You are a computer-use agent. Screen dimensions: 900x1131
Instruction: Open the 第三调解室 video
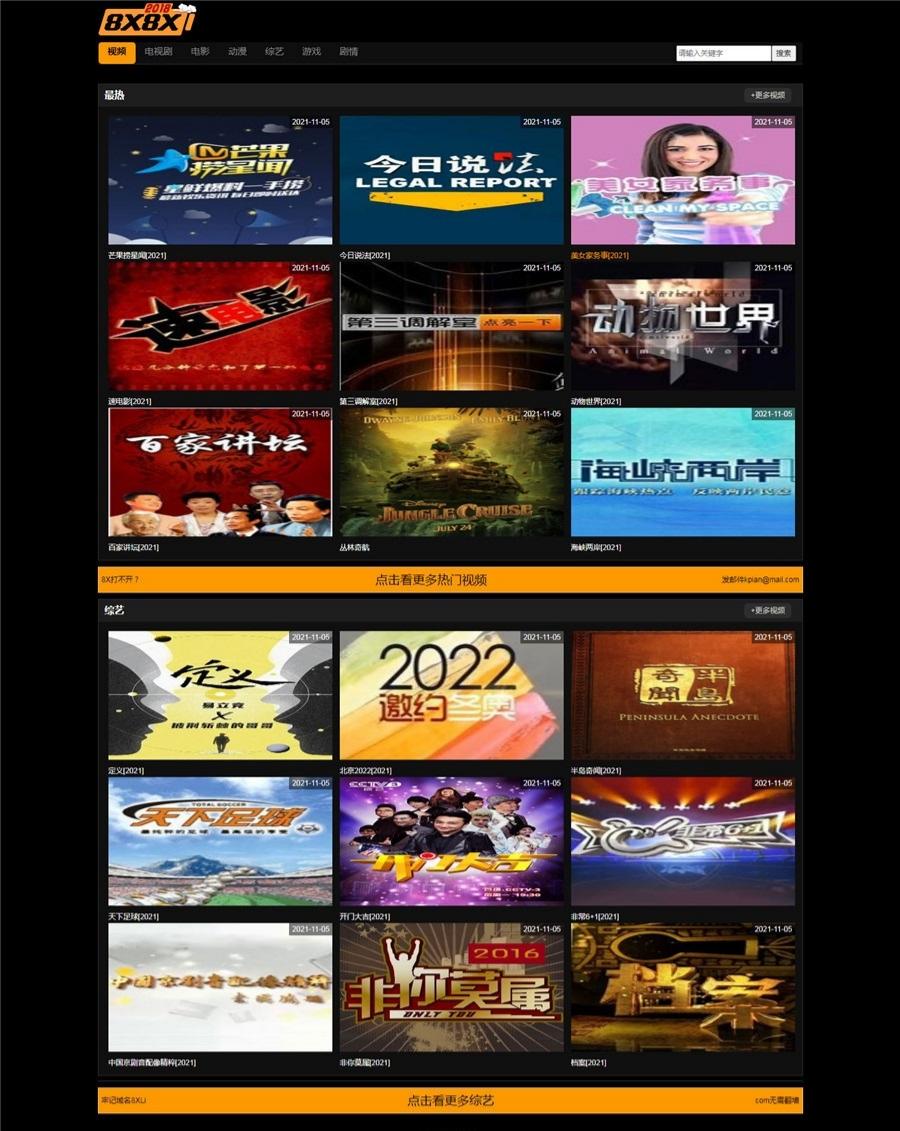[451, 326]
